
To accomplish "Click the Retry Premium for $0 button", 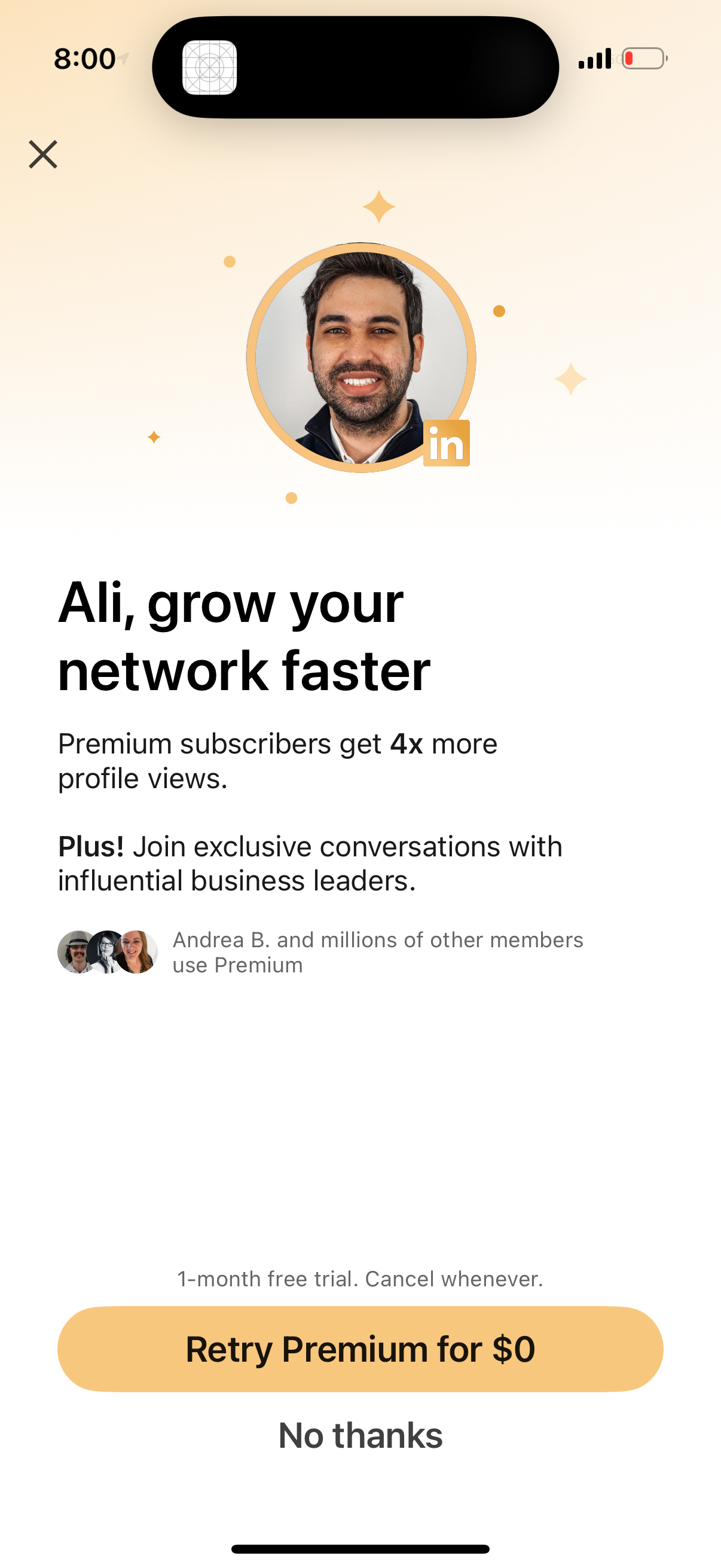I will coord(360,1349).
